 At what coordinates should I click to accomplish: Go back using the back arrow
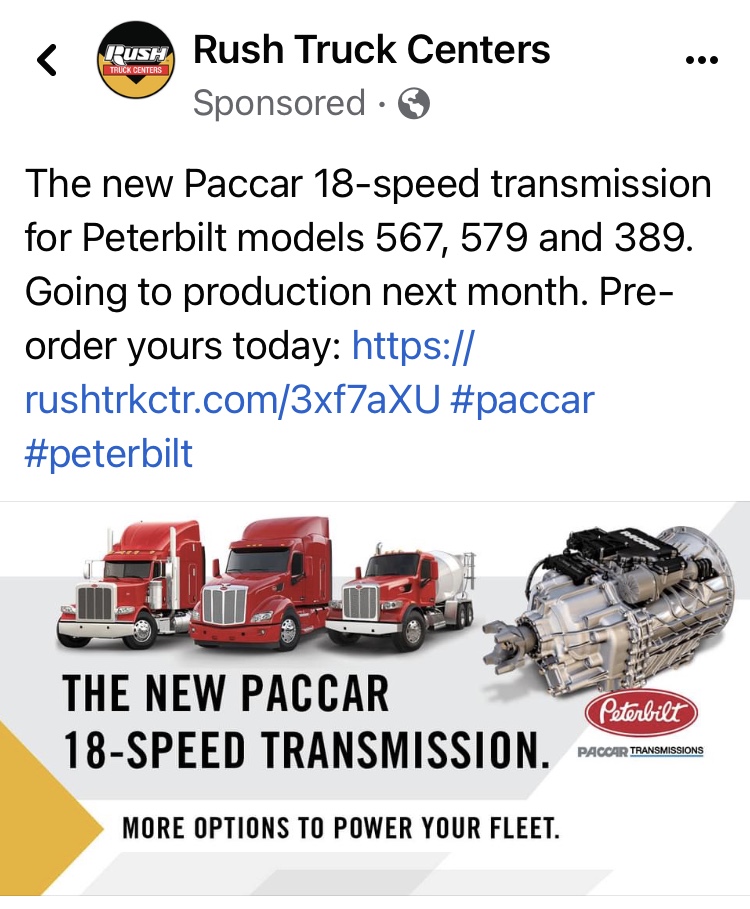tap(47, 61)
